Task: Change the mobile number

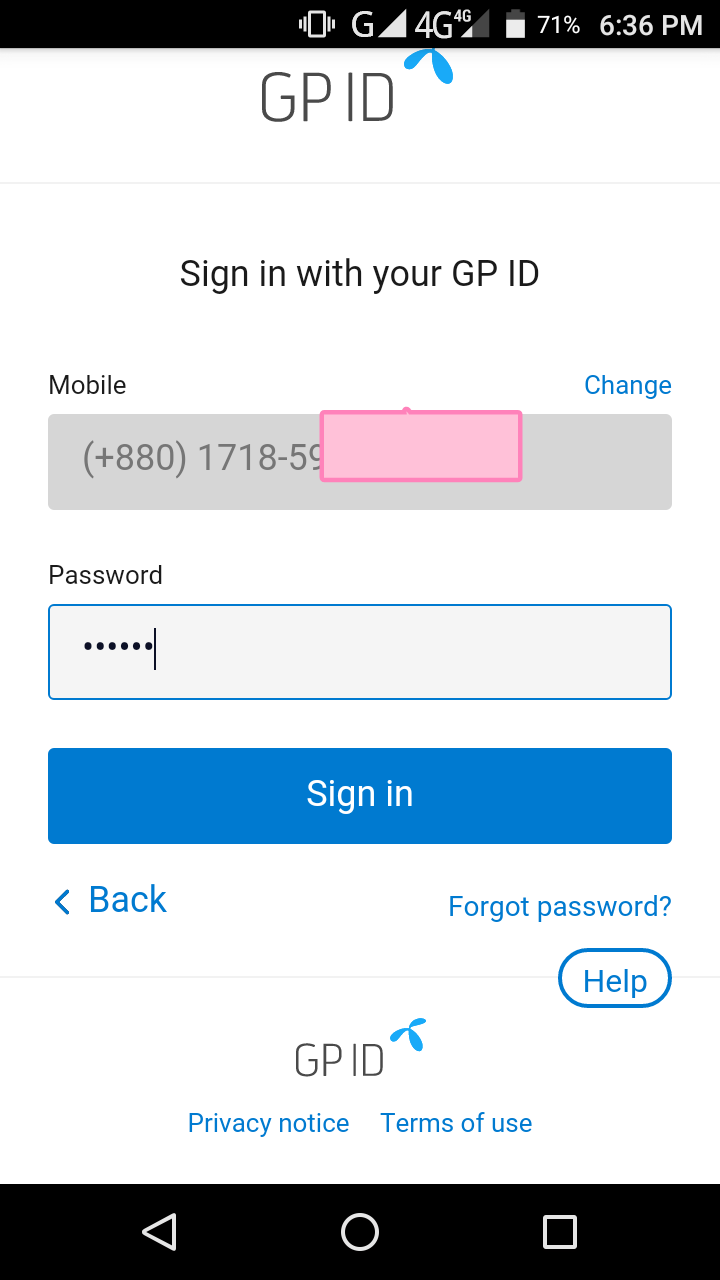Action: (627, 385)
